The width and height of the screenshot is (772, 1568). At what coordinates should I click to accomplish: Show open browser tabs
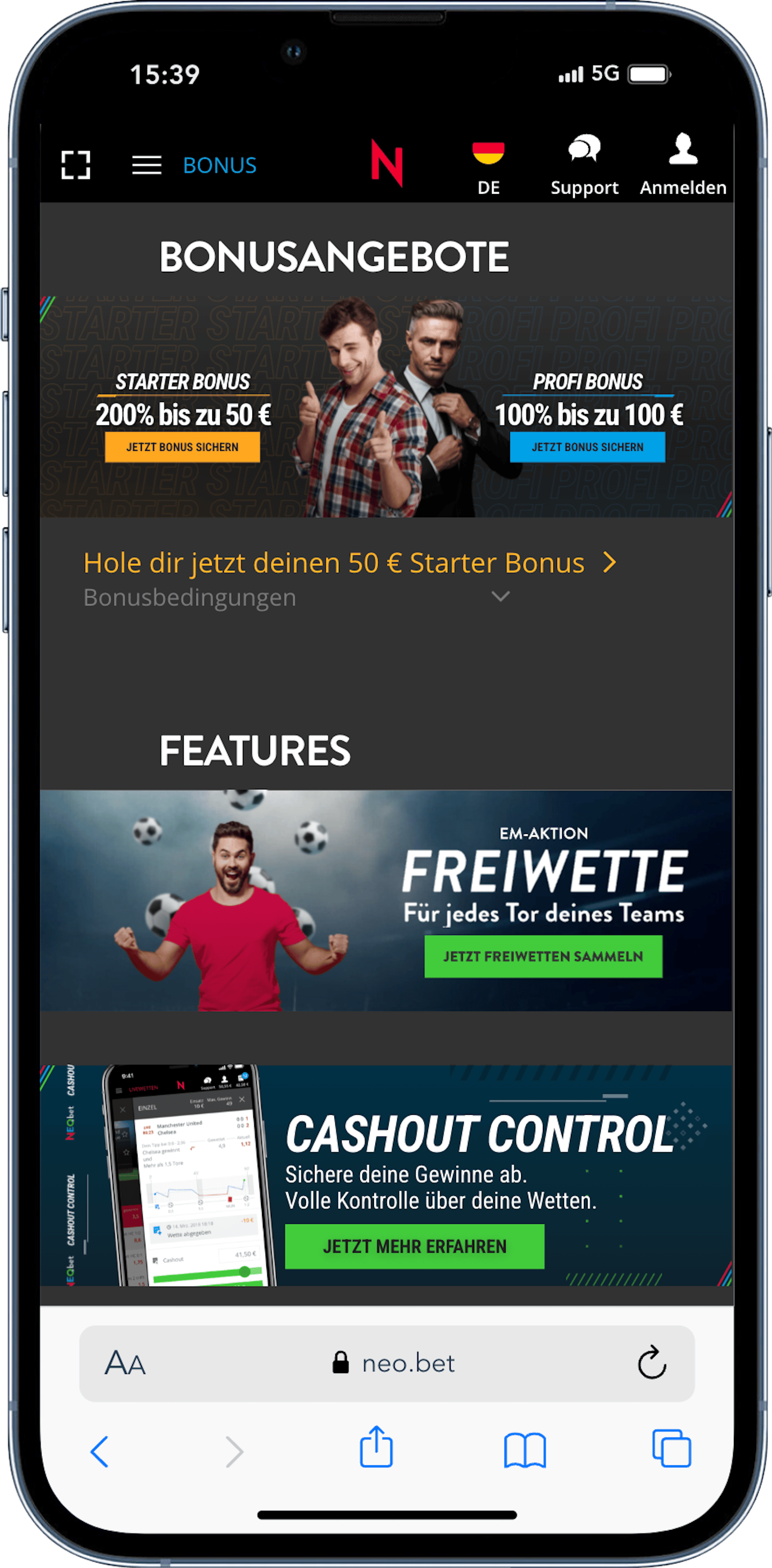[x=672, y=1449]
